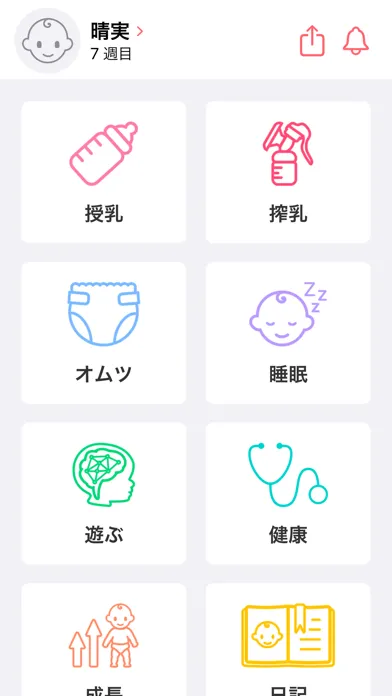Open the 授乳 feeding card
This screenshot has height=696, width=392.
click(x=104, y=172)
